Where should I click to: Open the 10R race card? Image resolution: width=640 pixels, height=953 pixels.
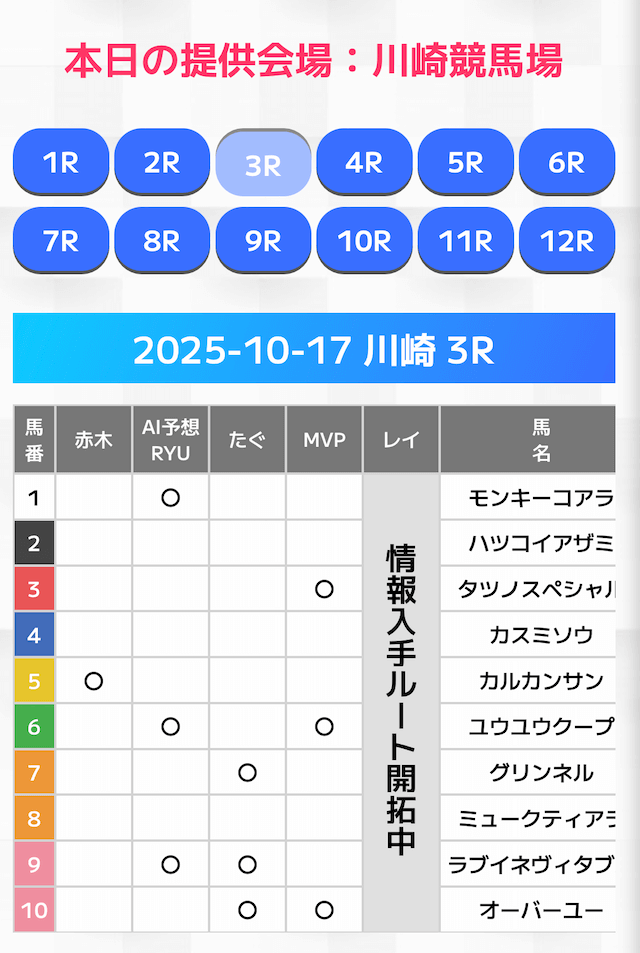364,240
